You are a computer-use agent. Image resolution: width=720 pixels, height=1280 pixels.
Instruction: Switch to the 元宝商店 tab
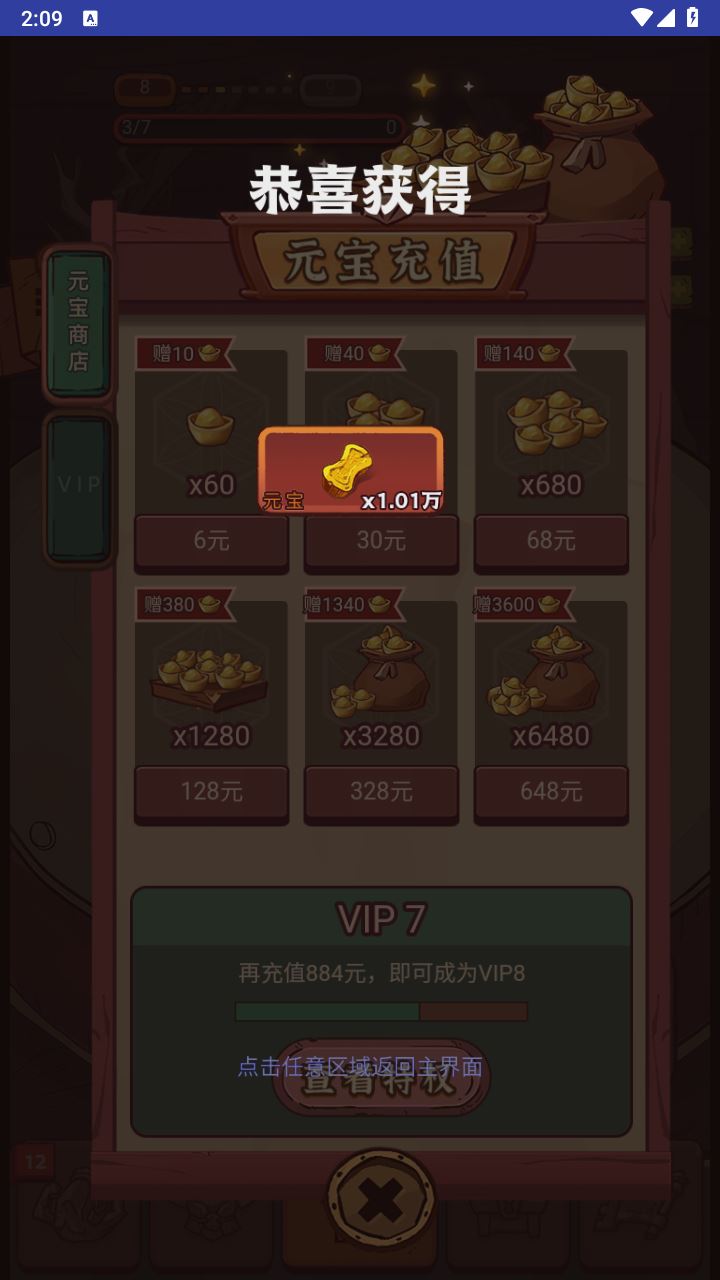(78, 322)
